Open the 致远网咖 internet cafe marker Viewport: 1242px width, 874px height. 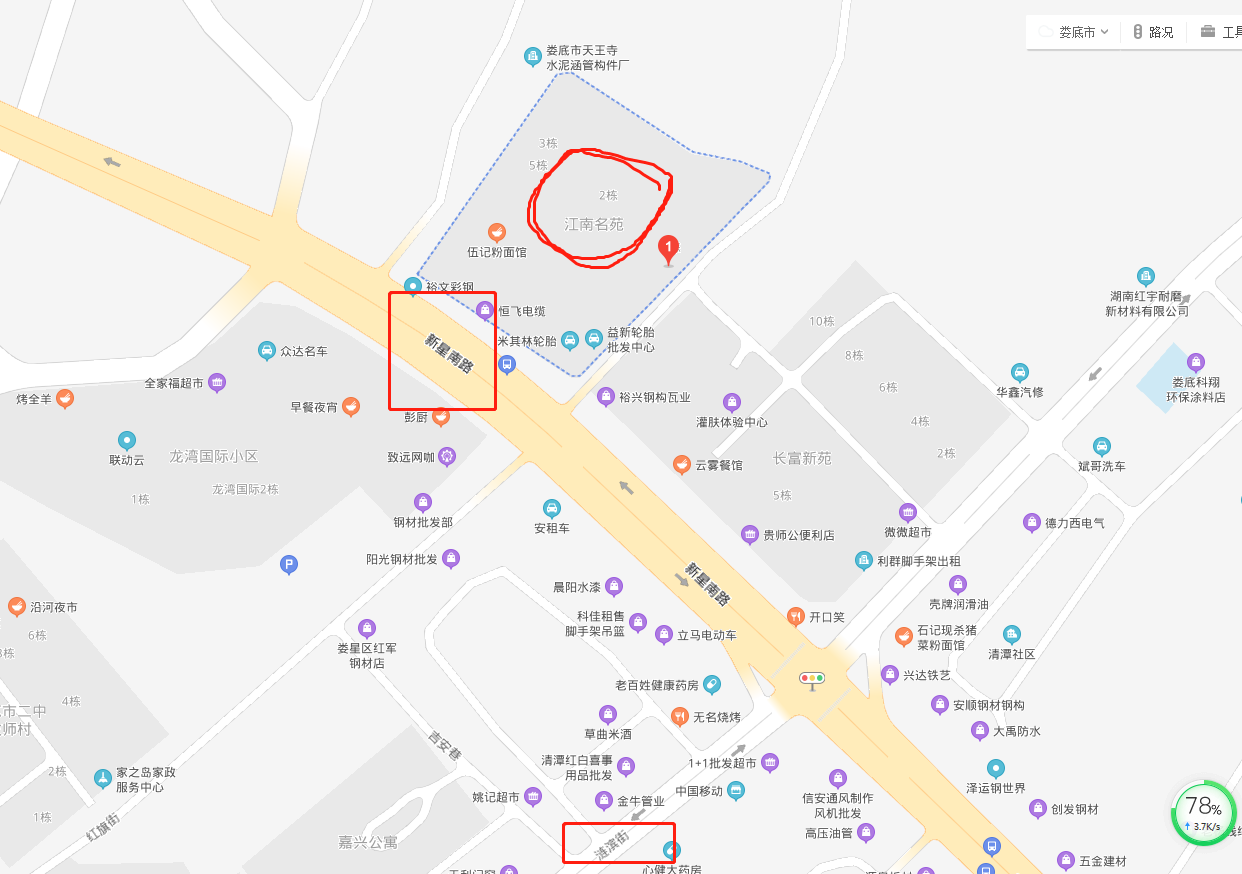point(447,456)
